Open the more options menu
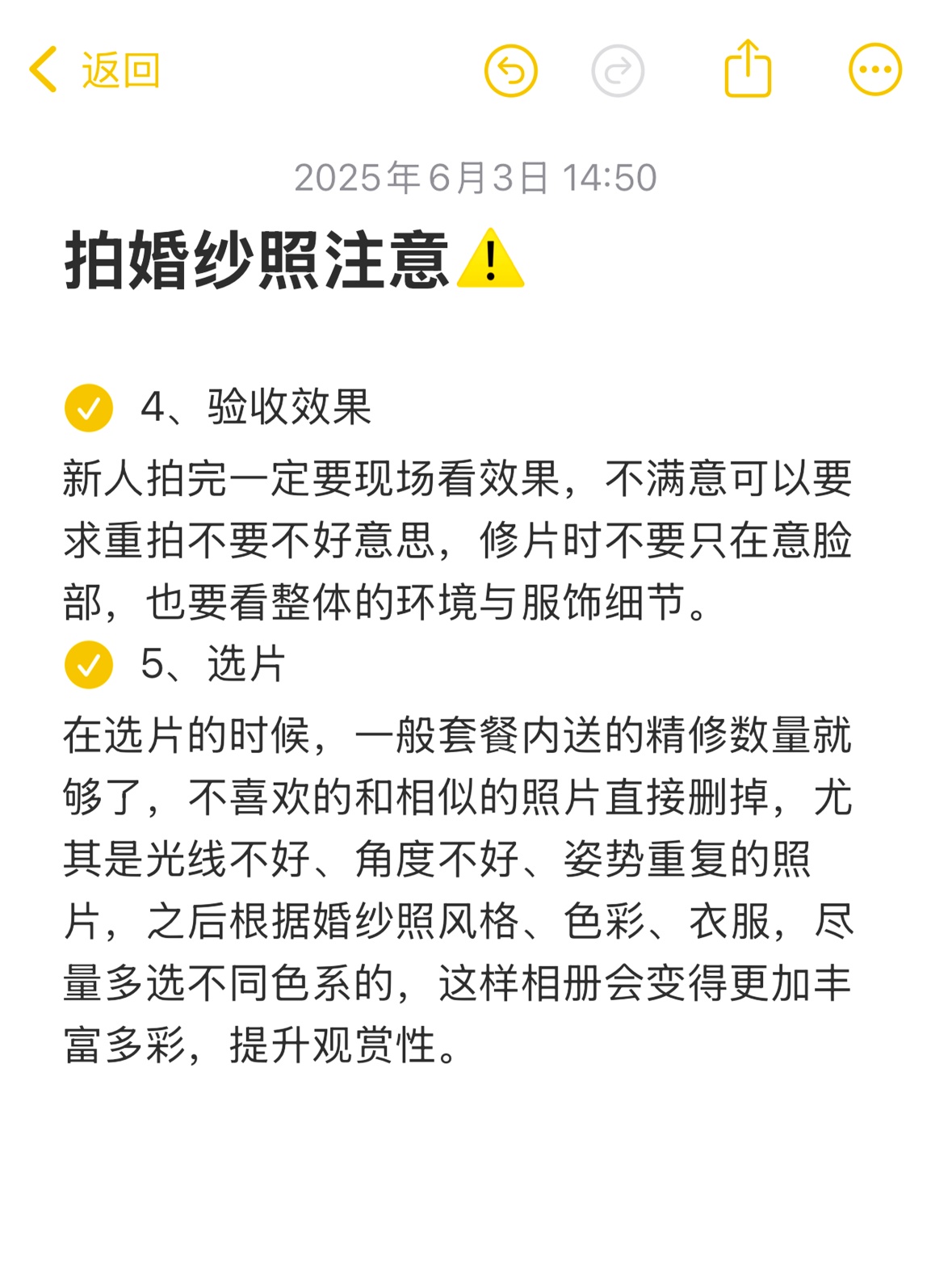Viewport: 952px width, 1270px height. click(875, 70)
